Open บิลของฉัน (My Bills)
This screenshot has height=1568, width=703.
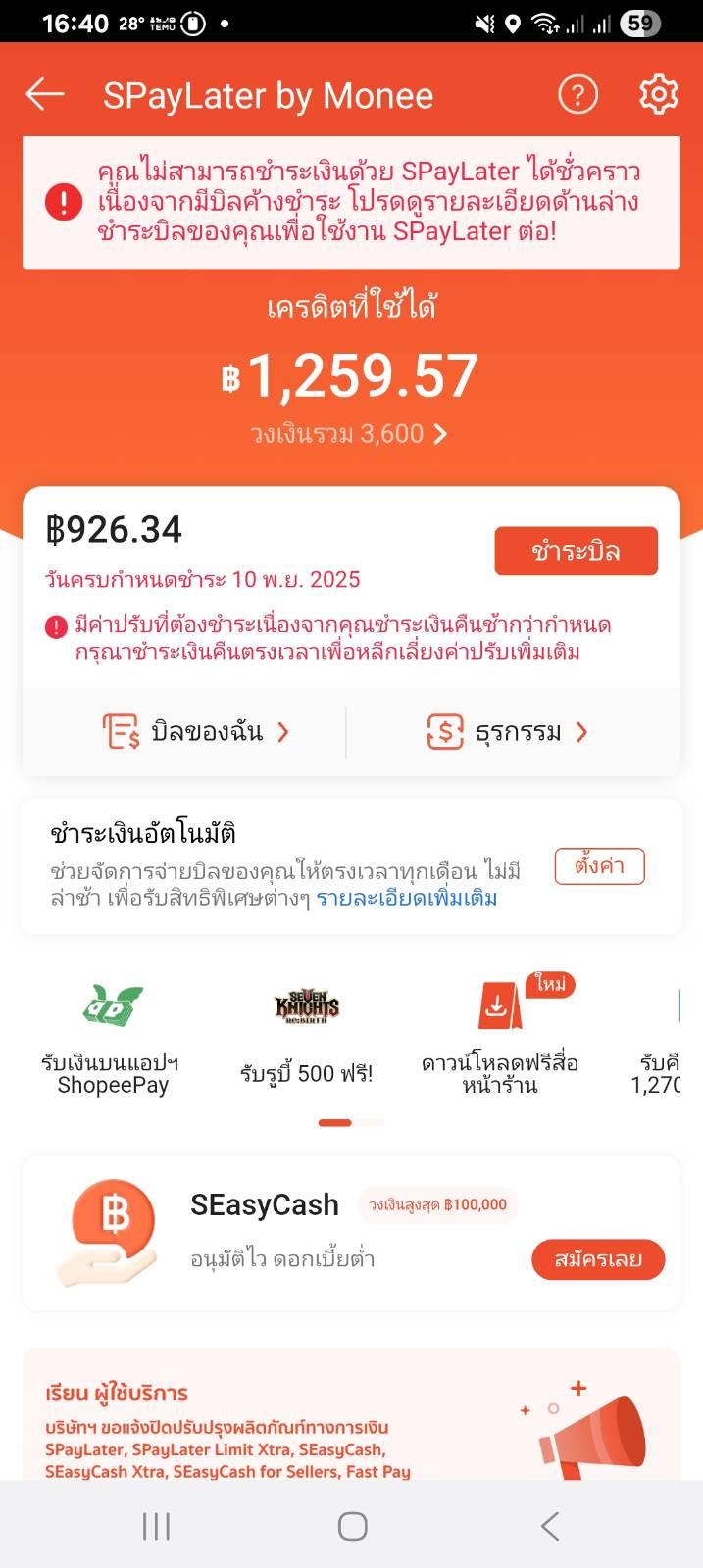(195, 732)
